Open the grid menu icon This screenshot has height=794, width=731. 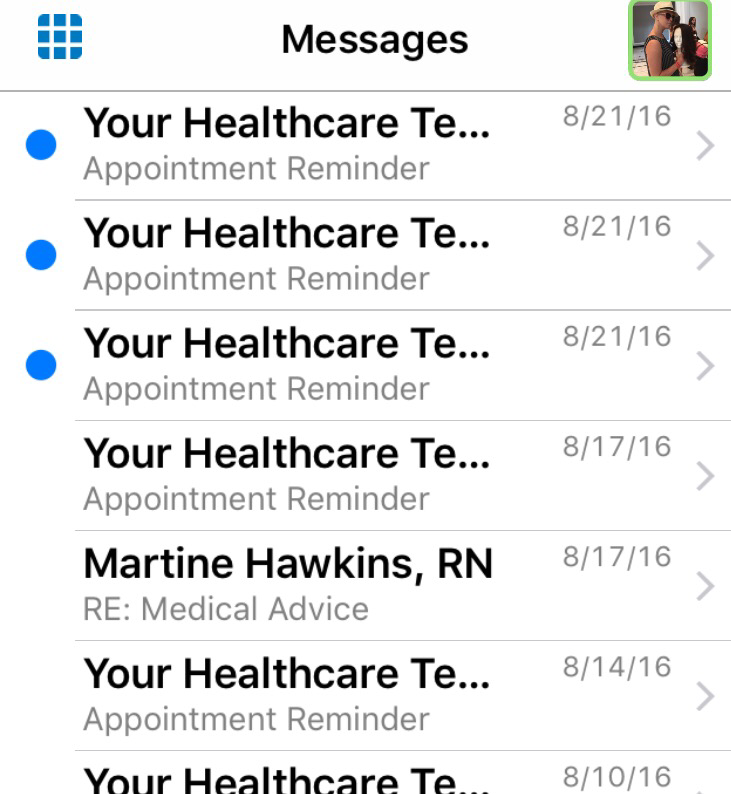coord(60,38)
